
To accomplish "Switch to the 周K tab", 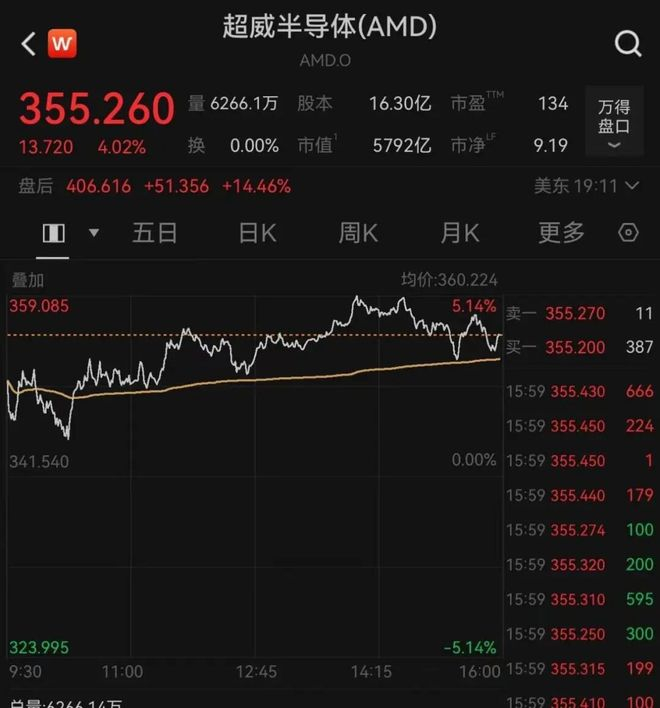I will tap(358, 233).
